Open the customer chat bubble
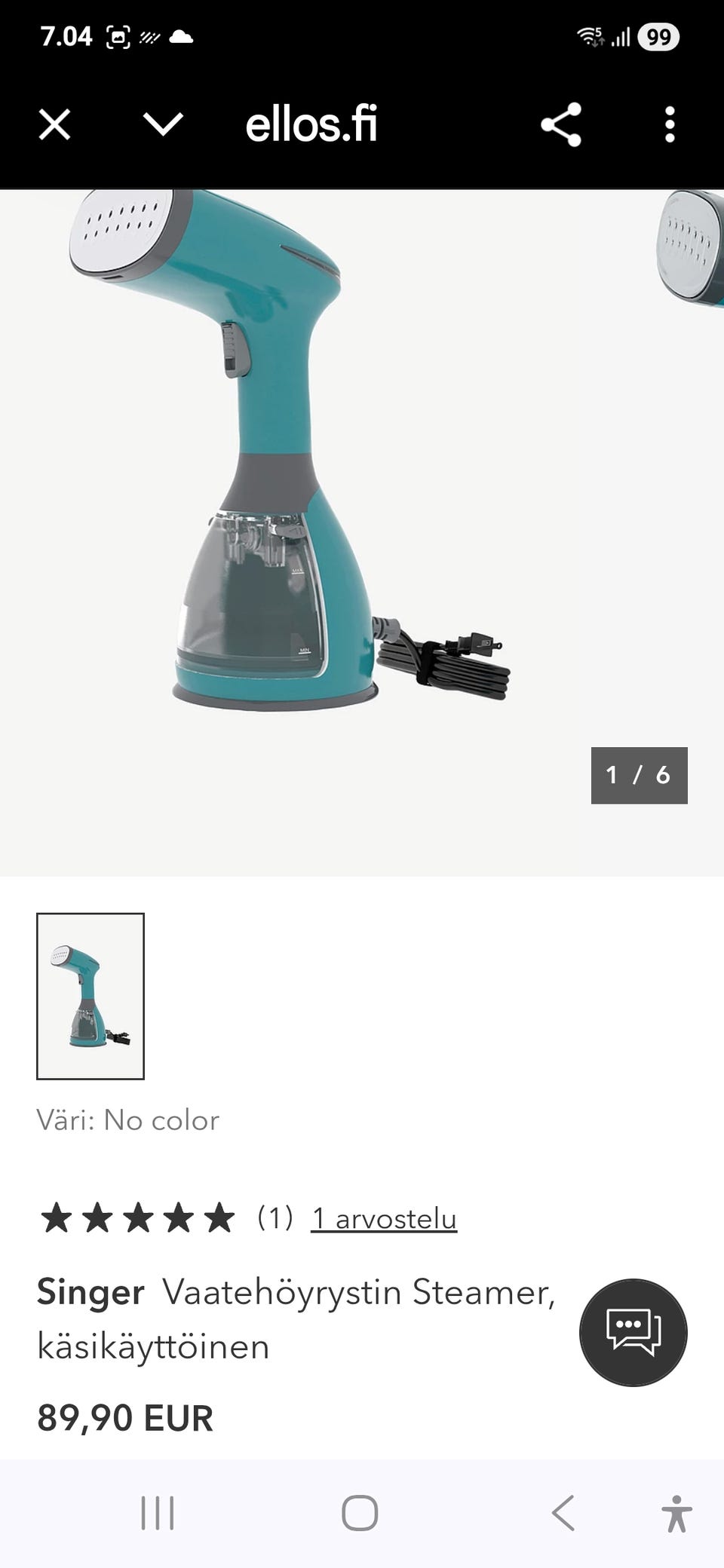 [633, 1332]
